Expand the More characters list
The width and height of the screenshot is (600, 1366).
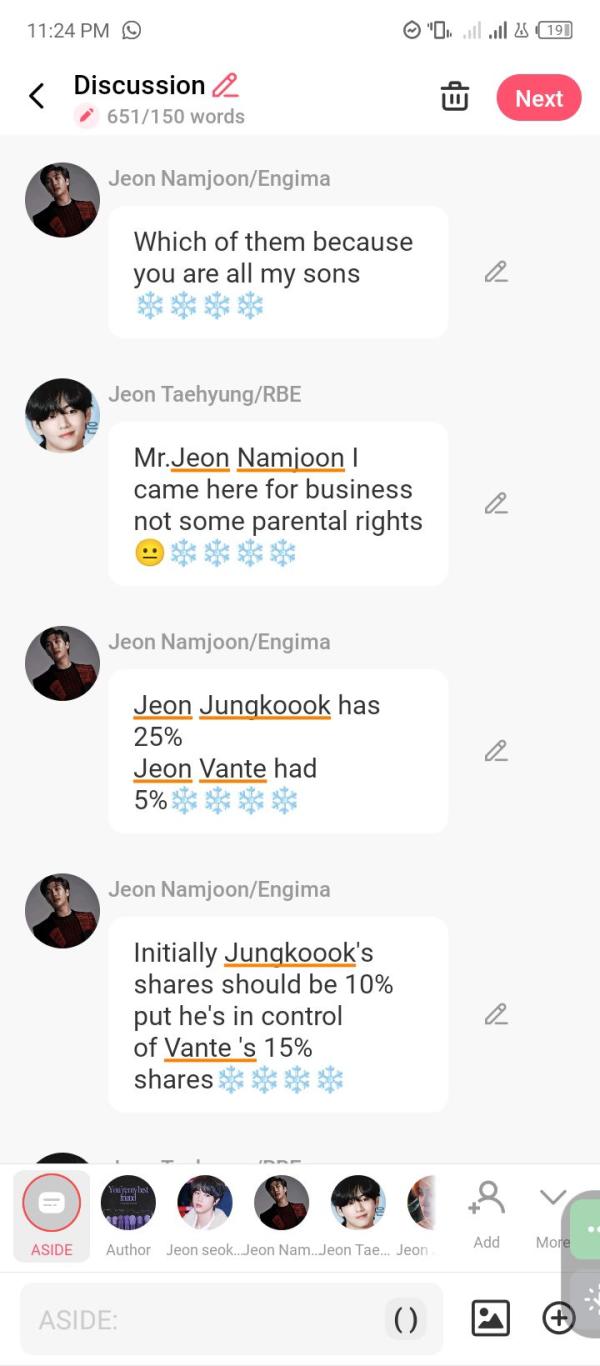click(552, 1212)
